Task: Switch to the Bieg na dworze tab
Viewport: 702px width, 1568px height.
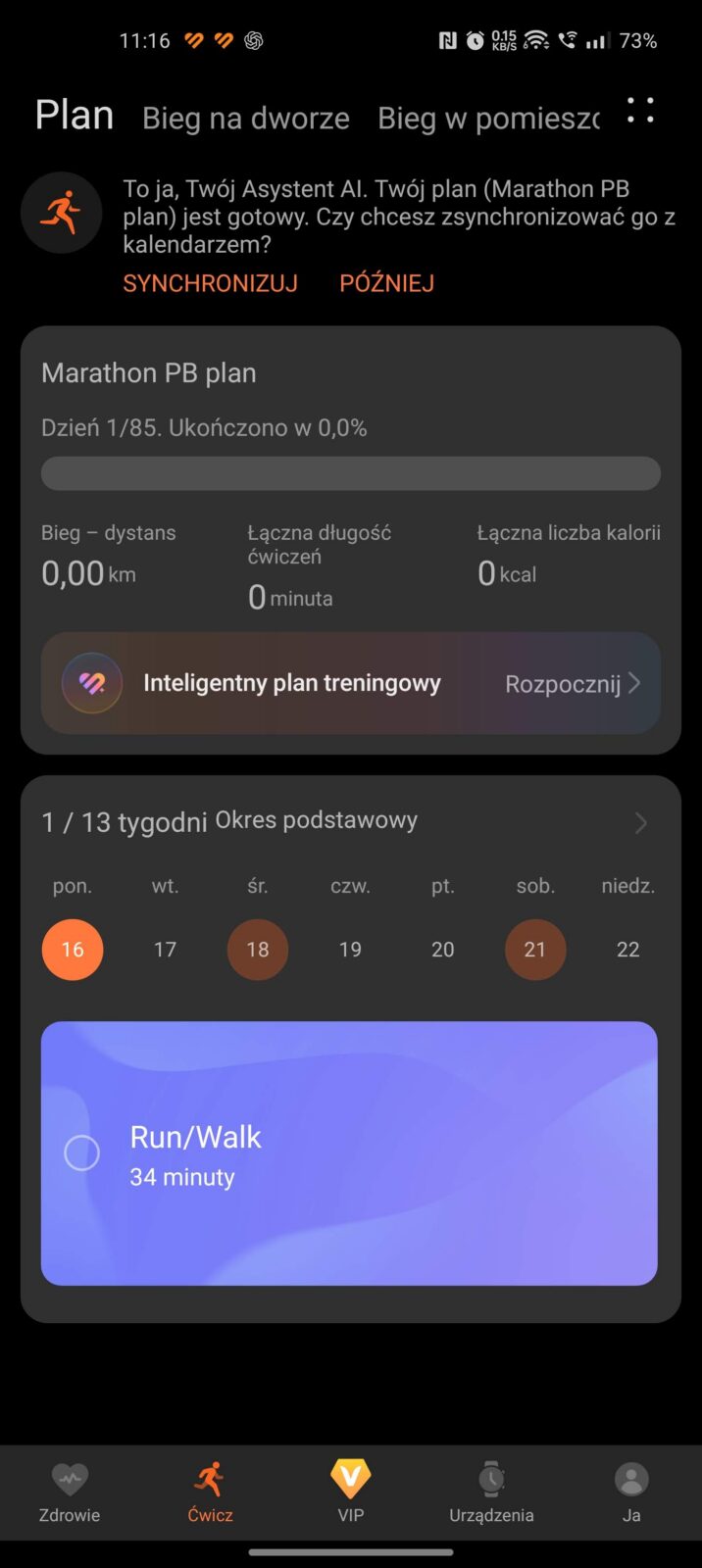Action: click(x=245, y=119)
